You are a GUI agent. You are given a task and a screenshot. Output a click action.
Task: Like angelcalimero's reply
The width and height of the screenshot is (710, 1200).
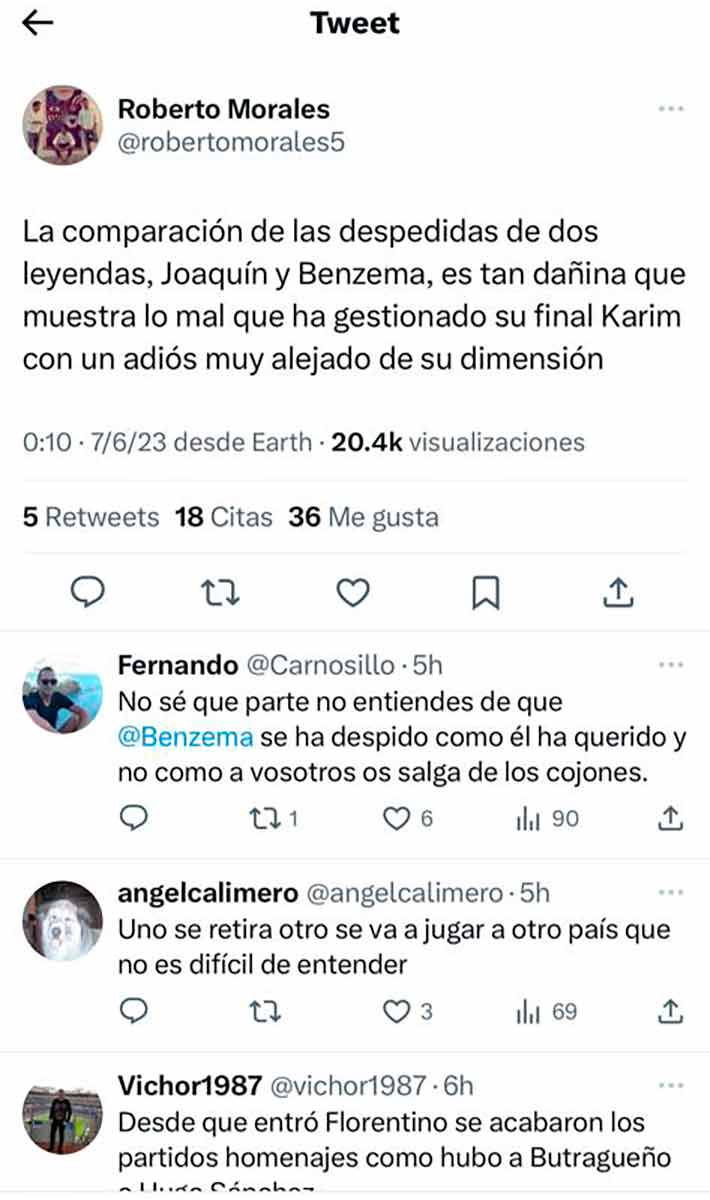(x=398, y=1012)
